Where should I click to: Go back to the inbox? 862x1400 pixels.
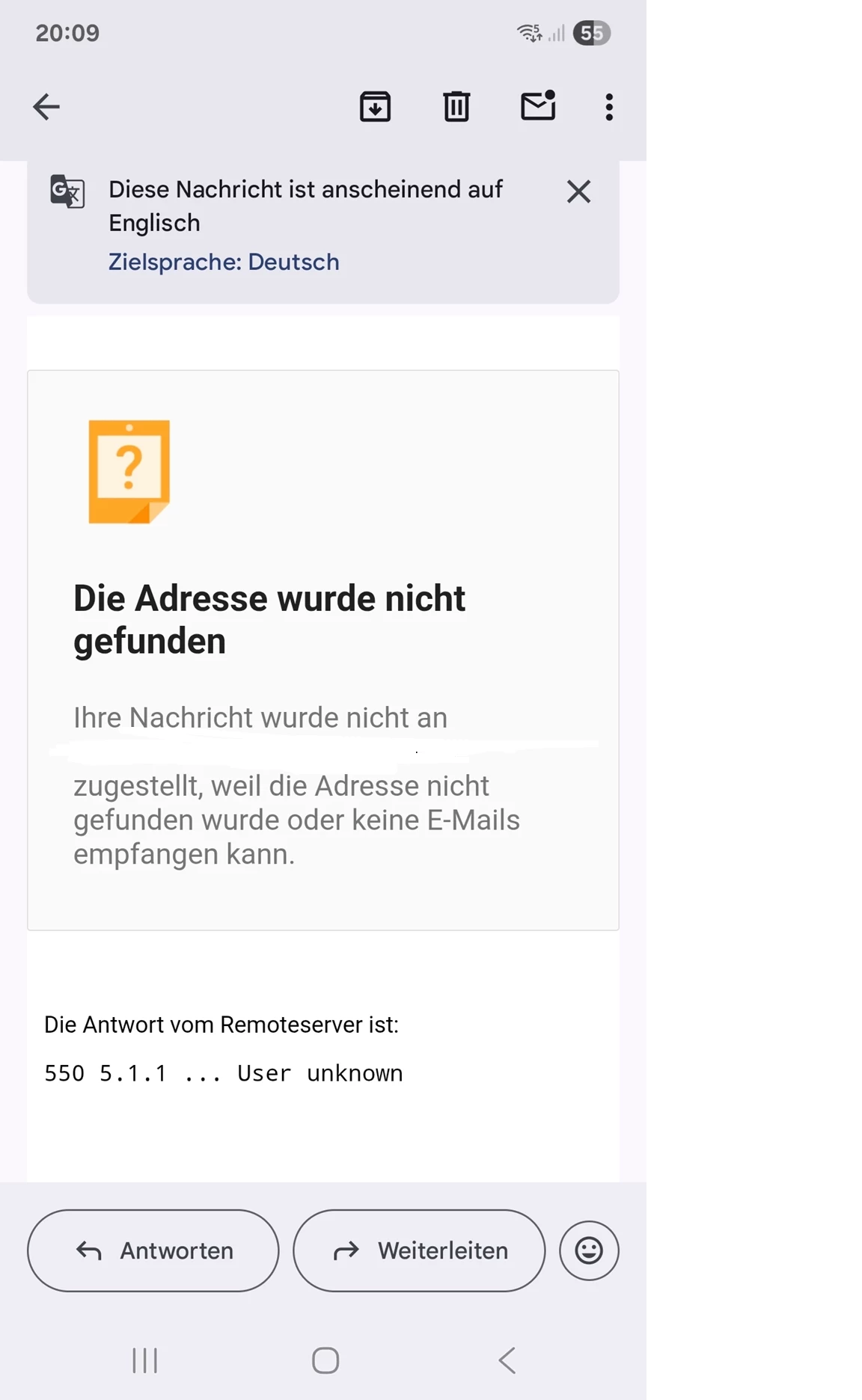point(46,107)
